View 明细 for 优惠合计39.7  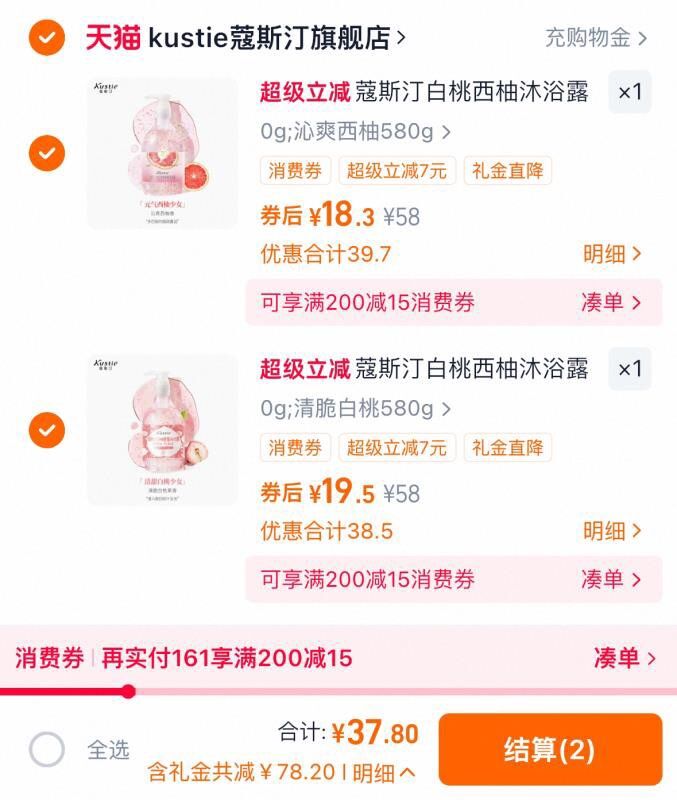[612, 254]
